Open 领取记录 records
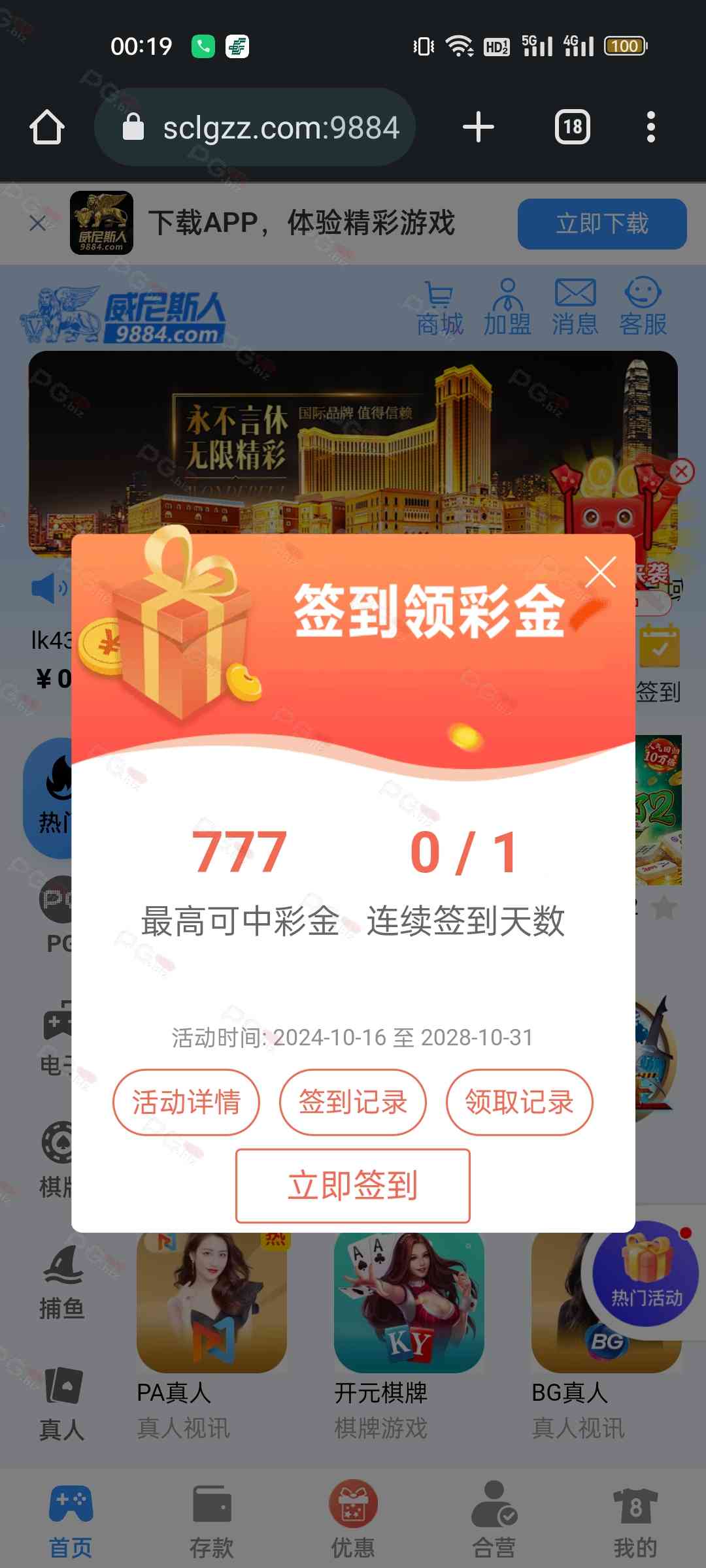 [519, 1102]
